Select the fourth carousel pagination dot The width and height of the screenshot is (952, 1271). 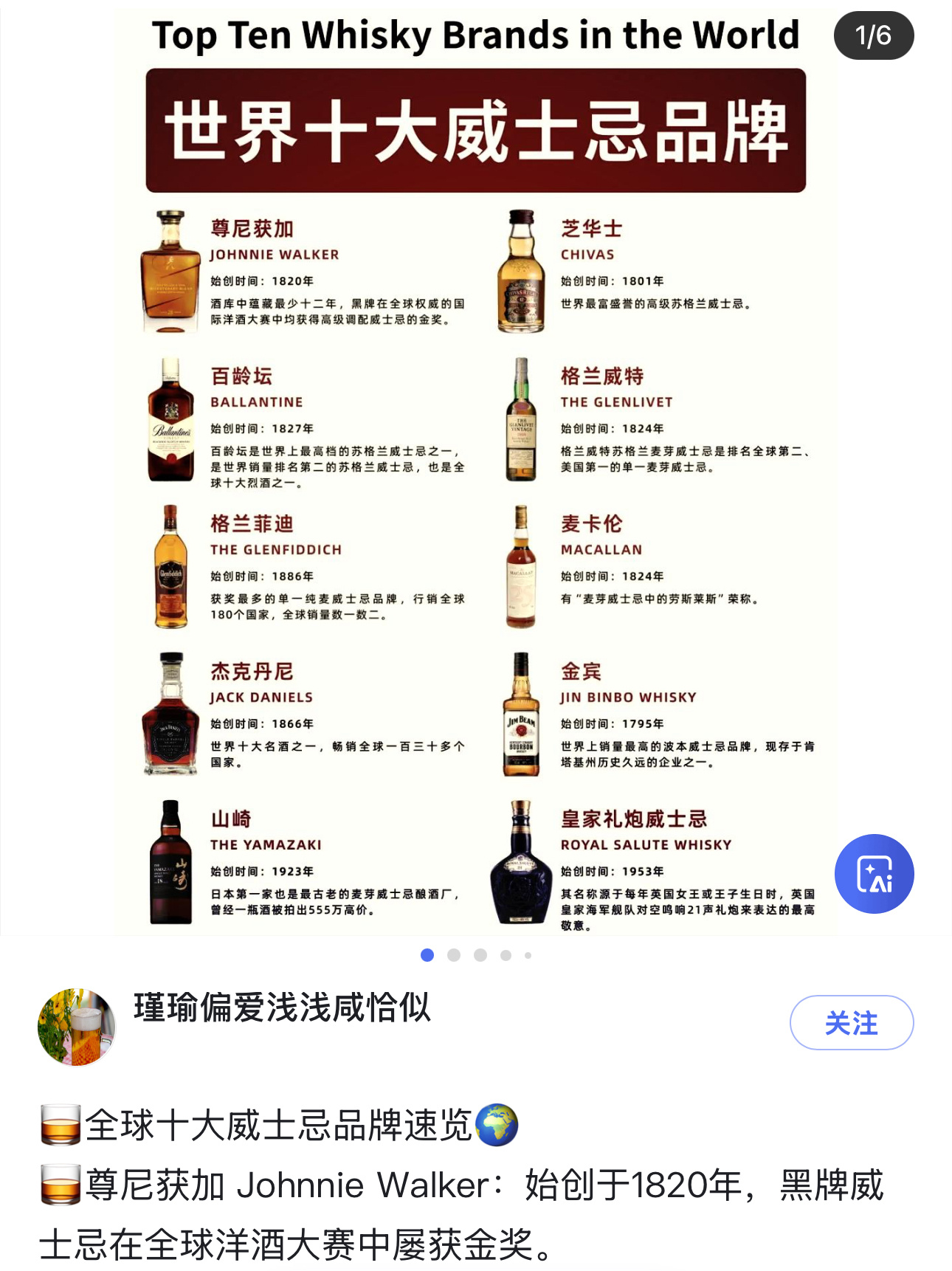[506, 955]
